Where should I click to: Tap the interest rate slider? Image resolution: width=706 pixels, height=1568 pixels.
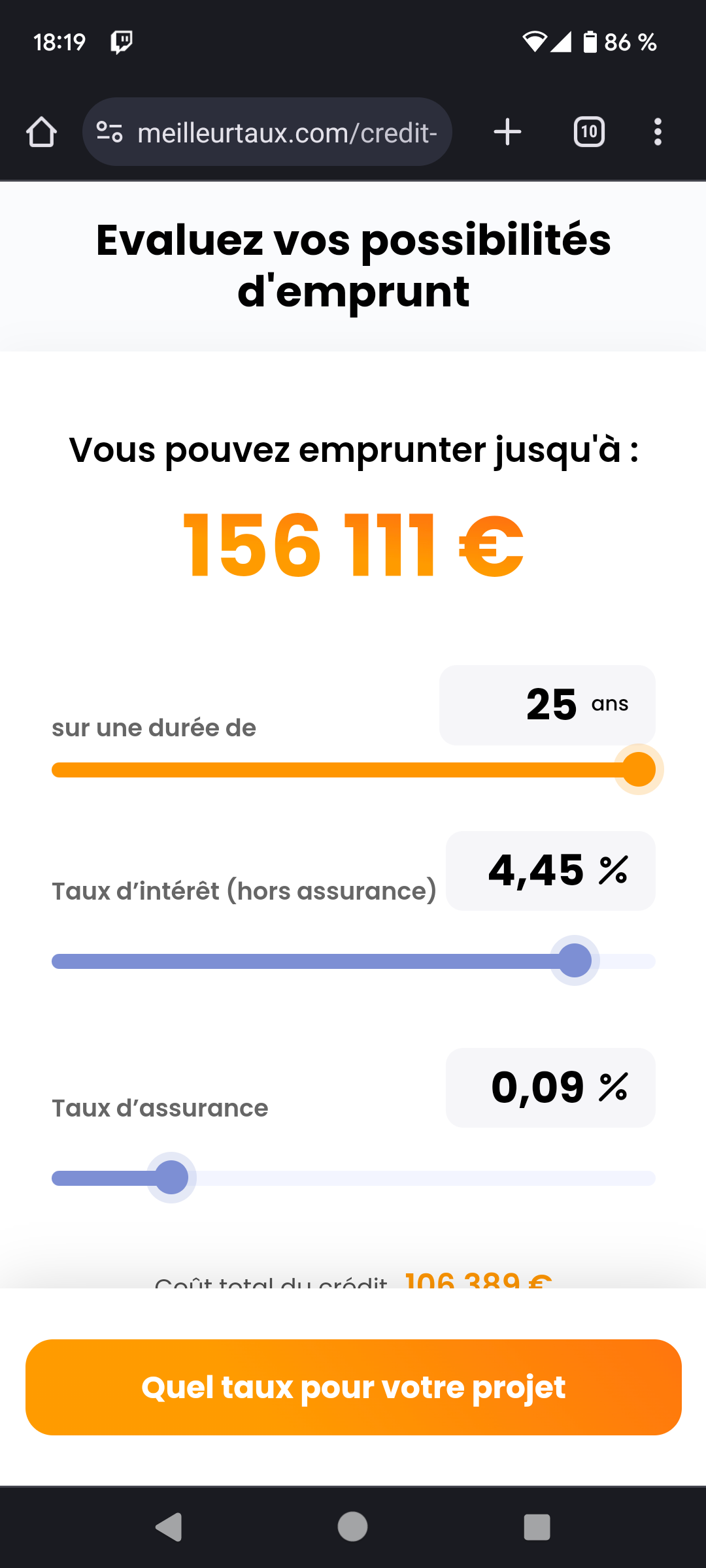coord(354,960)
